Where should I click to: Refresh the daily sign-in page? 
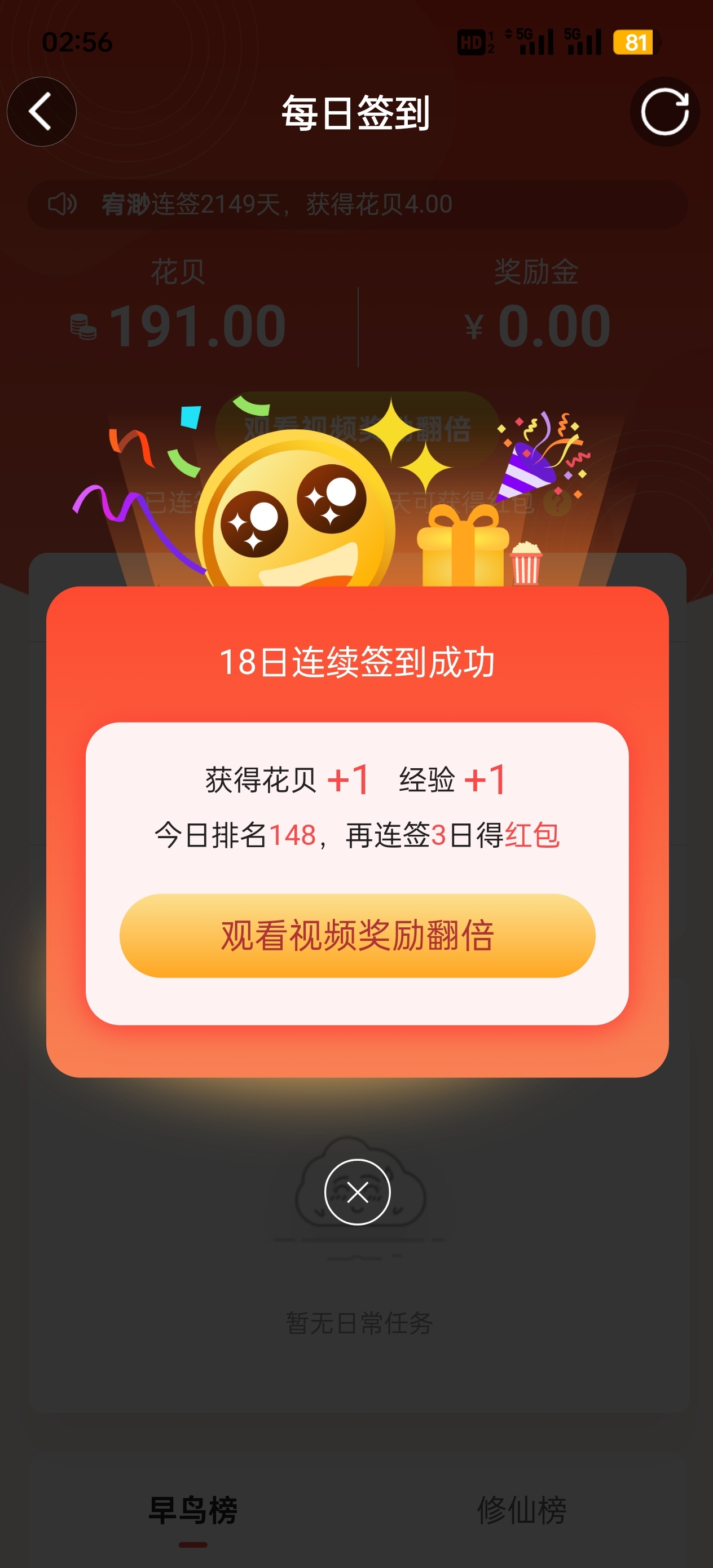[x=664, y=111]
